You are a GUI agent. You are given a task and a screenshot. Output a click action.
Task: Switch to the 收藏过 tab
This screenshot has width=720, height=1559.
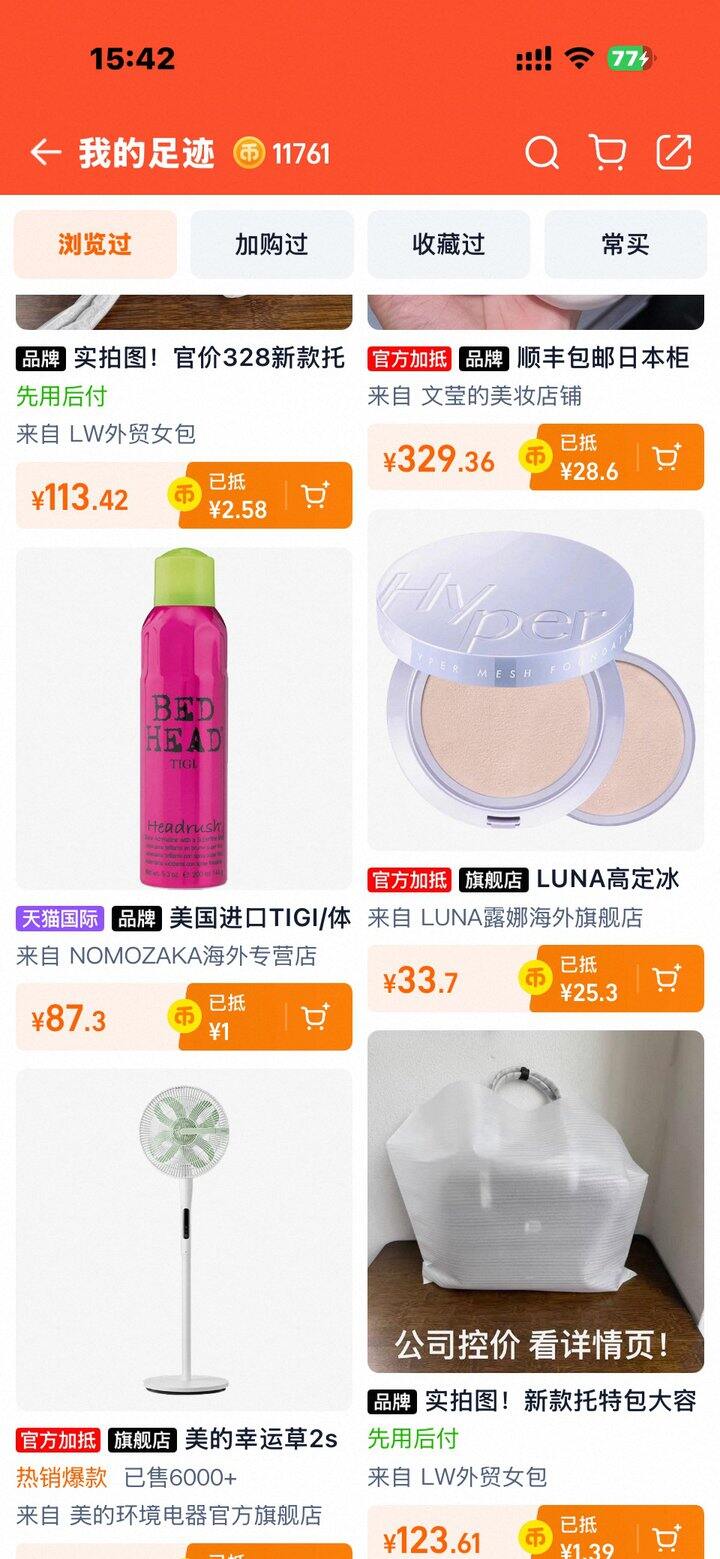(449, 244)
